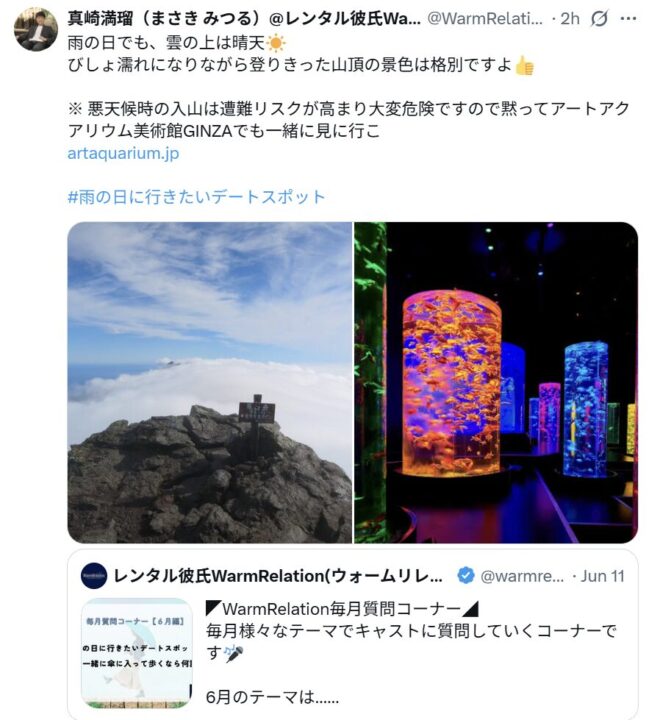Open 真崎満瑠's profile picture
This screenshot has width=649, height=720.
(x=35, y=29)
